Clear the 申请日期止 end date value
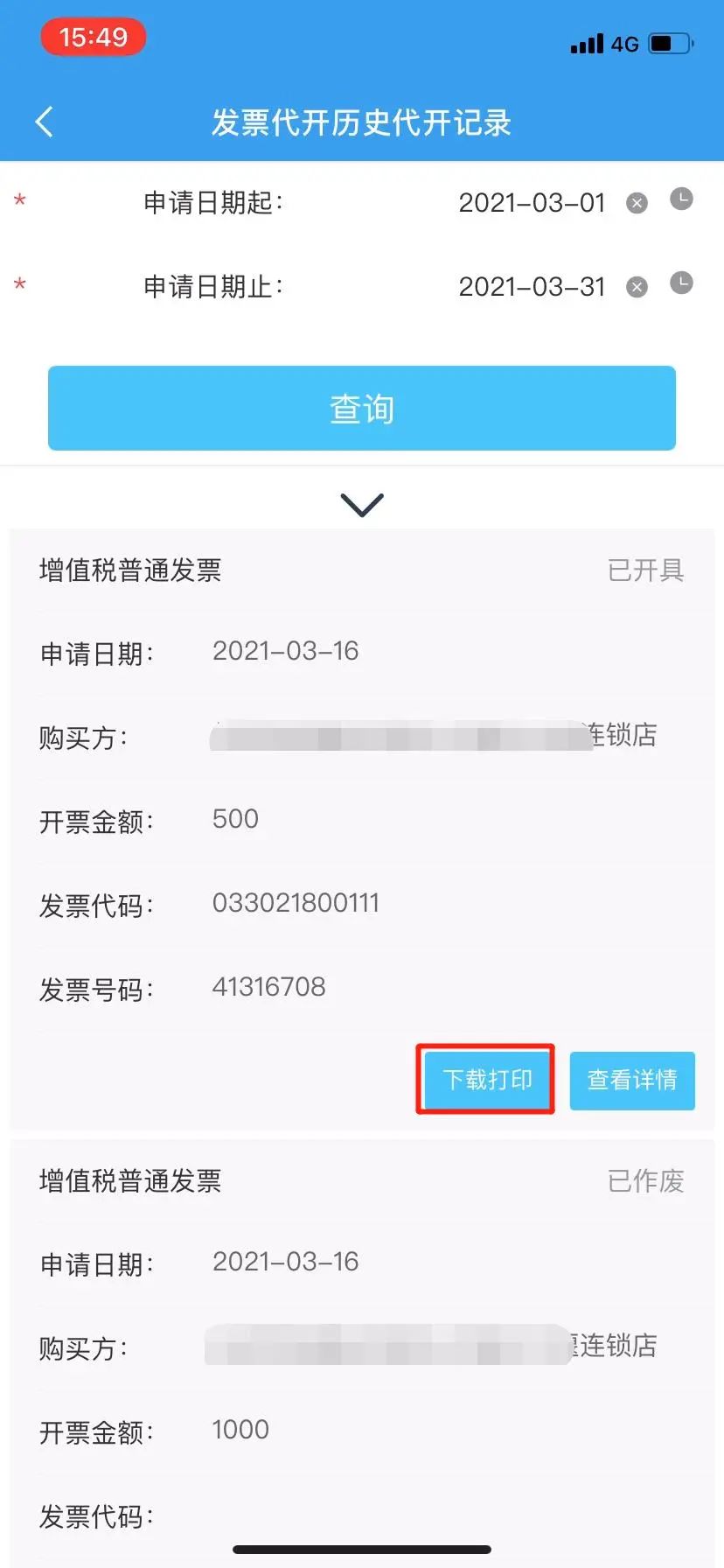This screenshot has height=1568, width=724. pyautogui.click(x=637, y=287)
